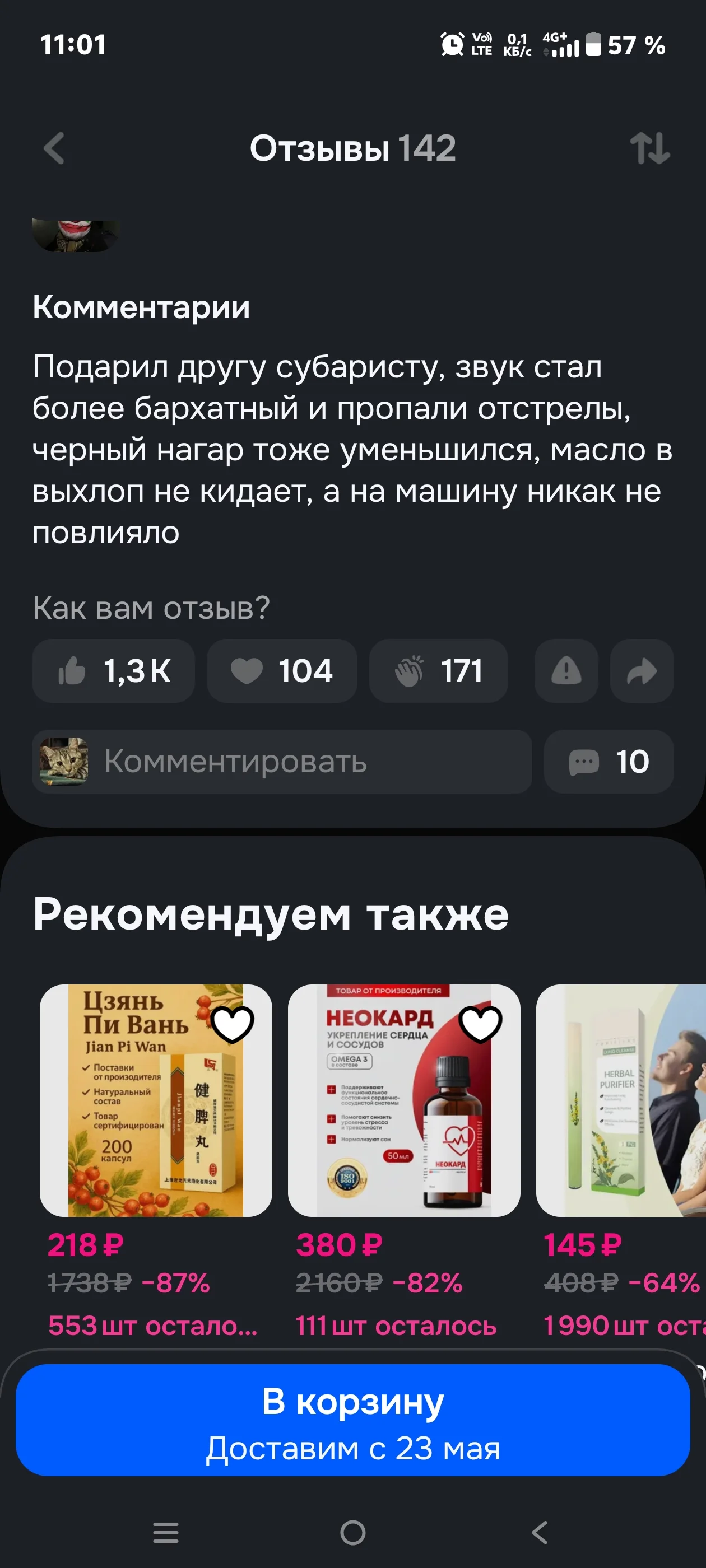Share this review

642,671
